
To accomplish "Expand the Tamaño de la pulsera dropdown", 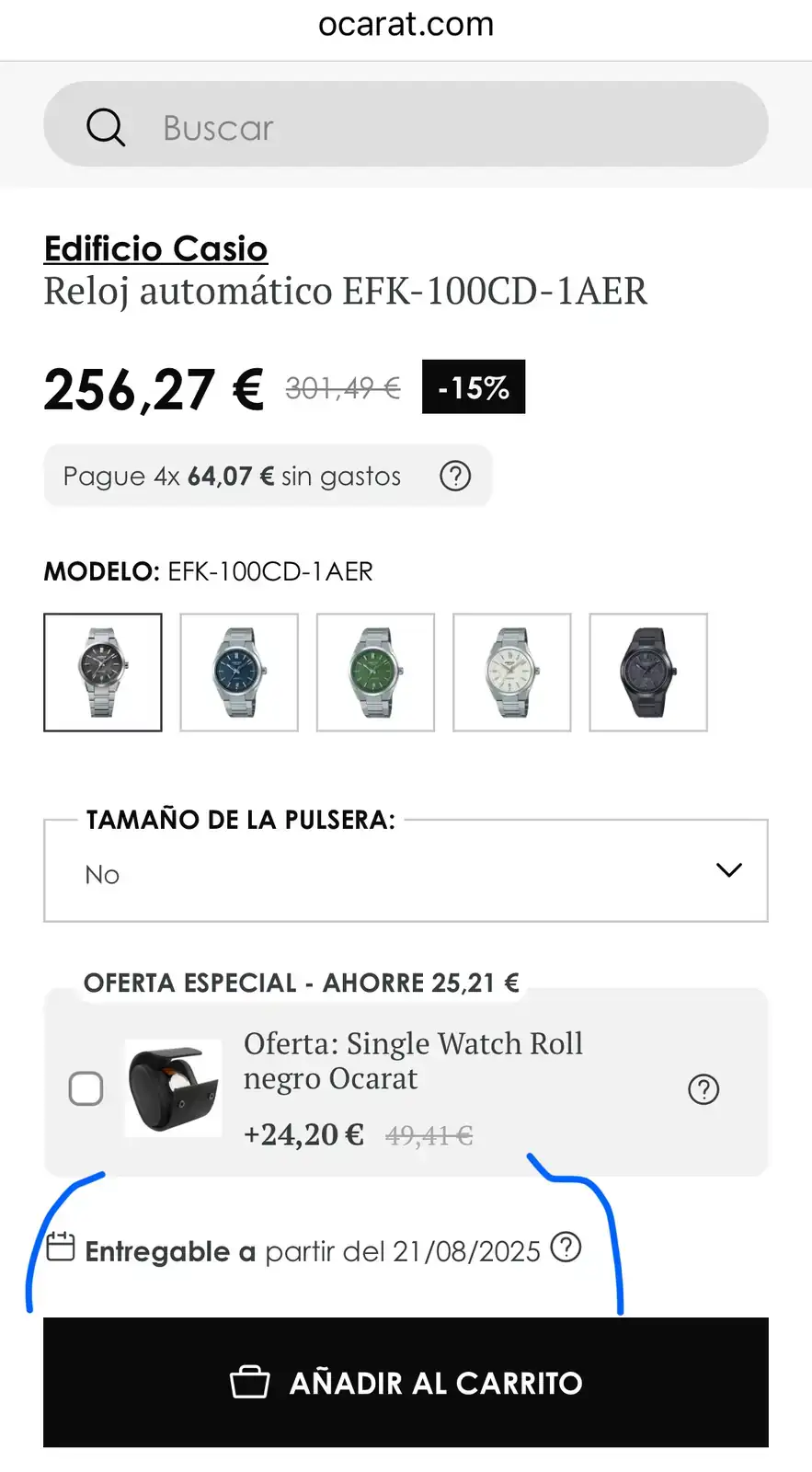I will coord(406,871).
